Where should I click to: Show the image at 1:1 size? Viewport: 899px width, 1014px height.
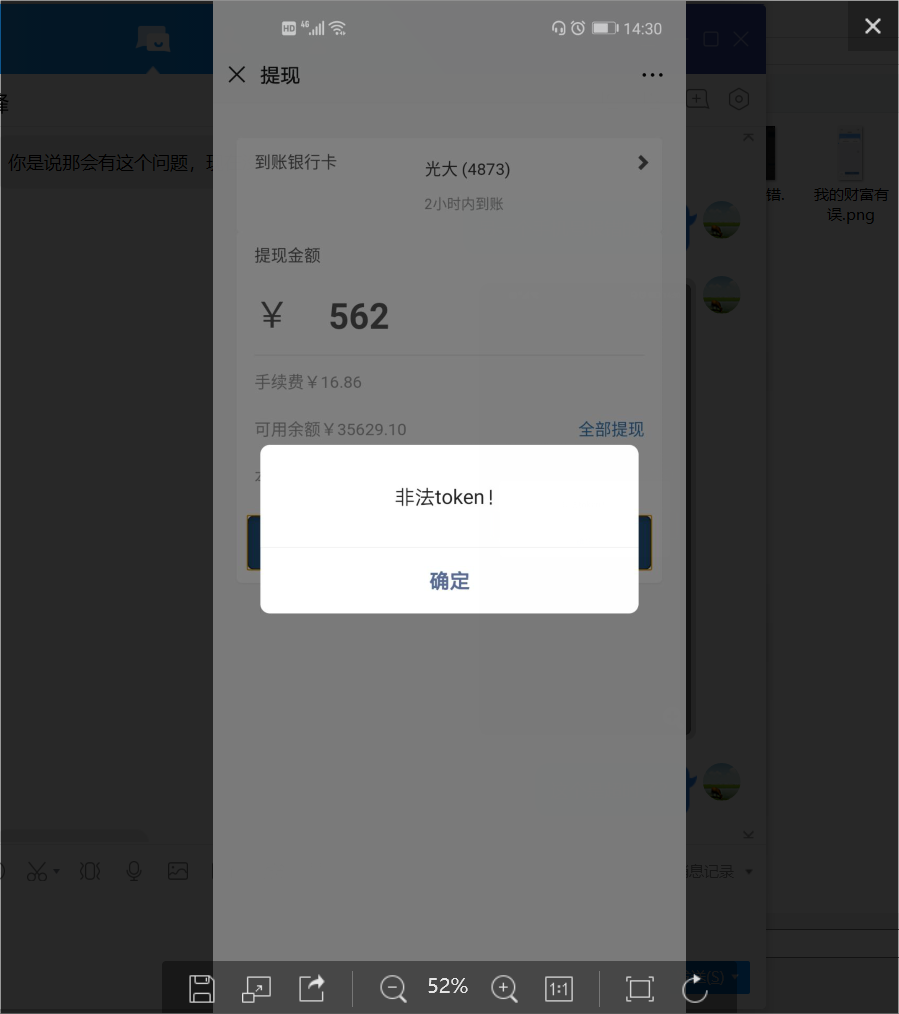point(559,989)
